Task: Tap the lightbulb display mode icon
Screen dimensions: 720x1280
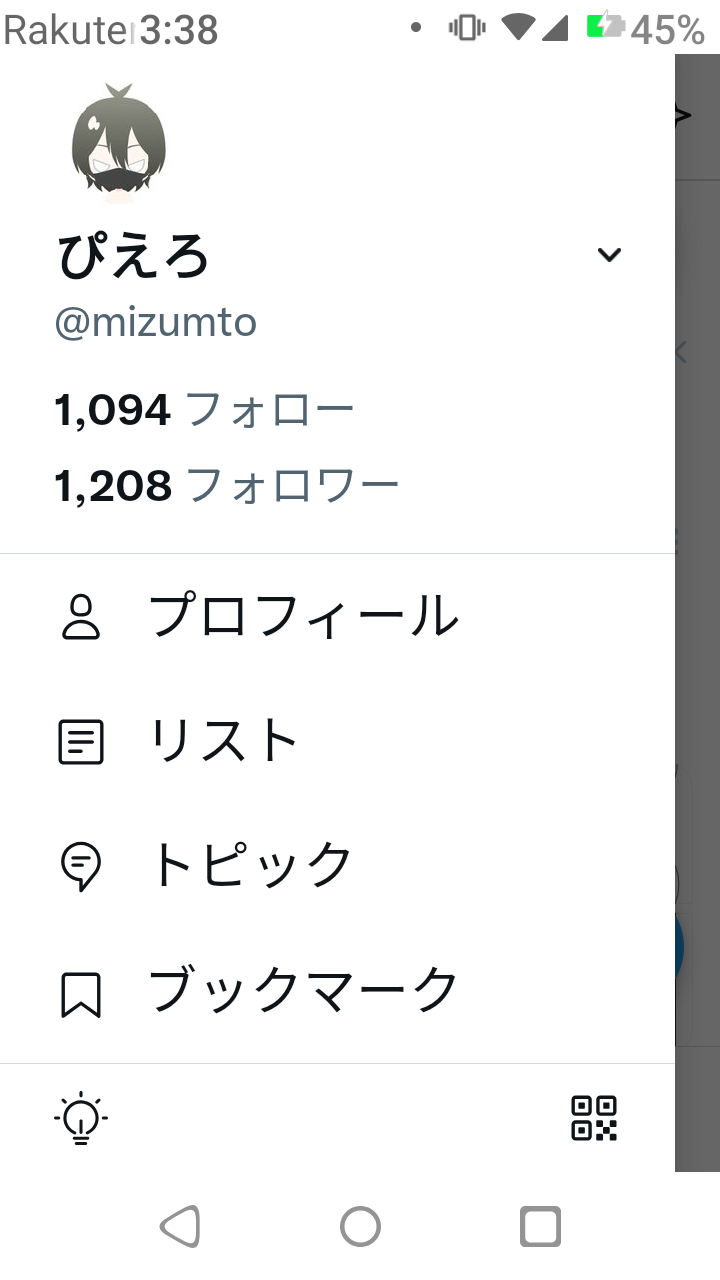Action: [81, 1119]
